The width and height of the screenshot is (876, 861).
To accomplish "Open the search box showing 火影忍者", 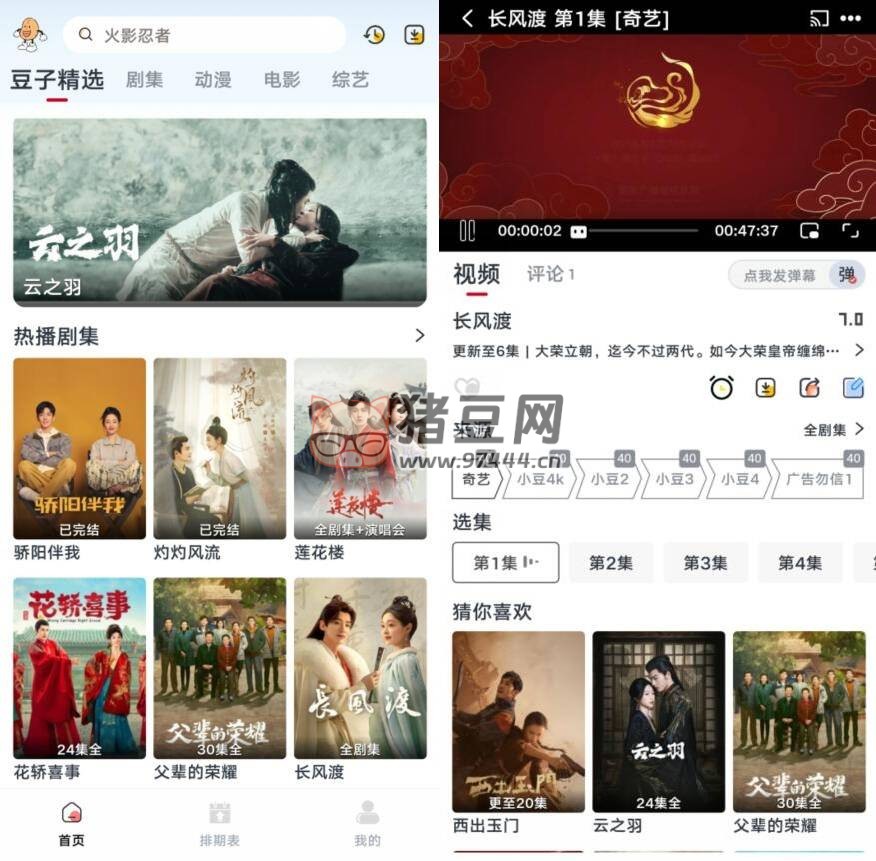I will tap(205, 35).
